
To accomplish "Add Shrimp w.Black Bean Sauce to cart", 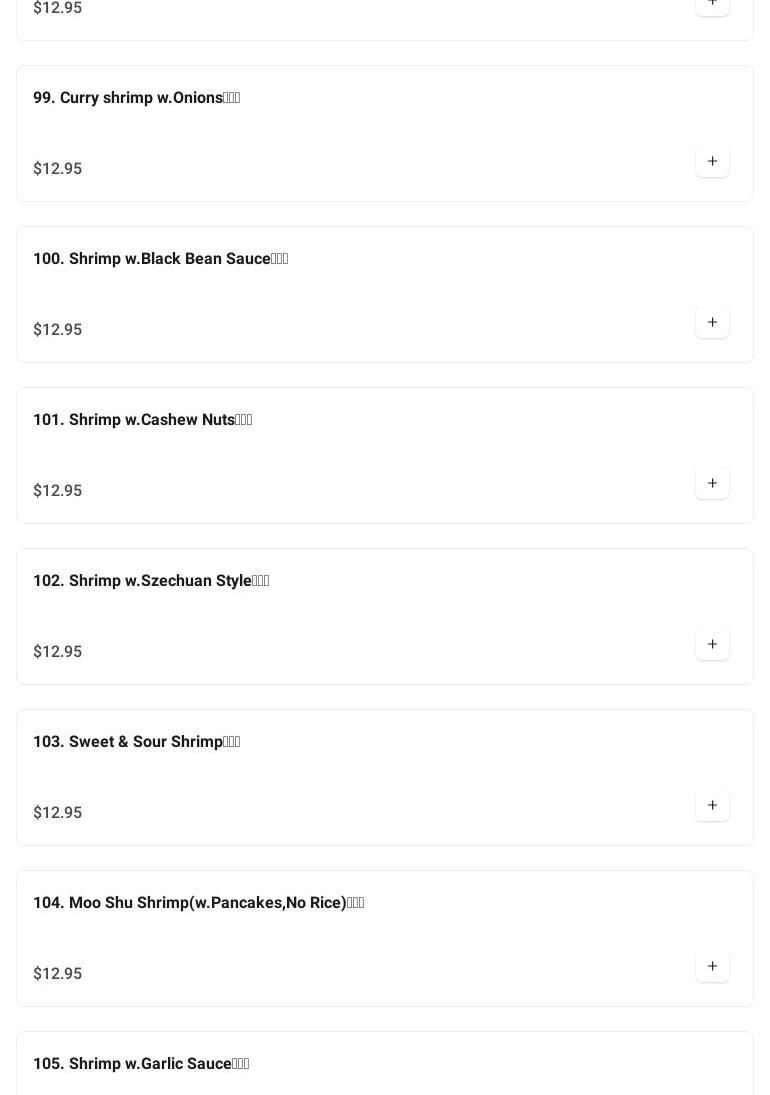I will [x=712, y=323].
